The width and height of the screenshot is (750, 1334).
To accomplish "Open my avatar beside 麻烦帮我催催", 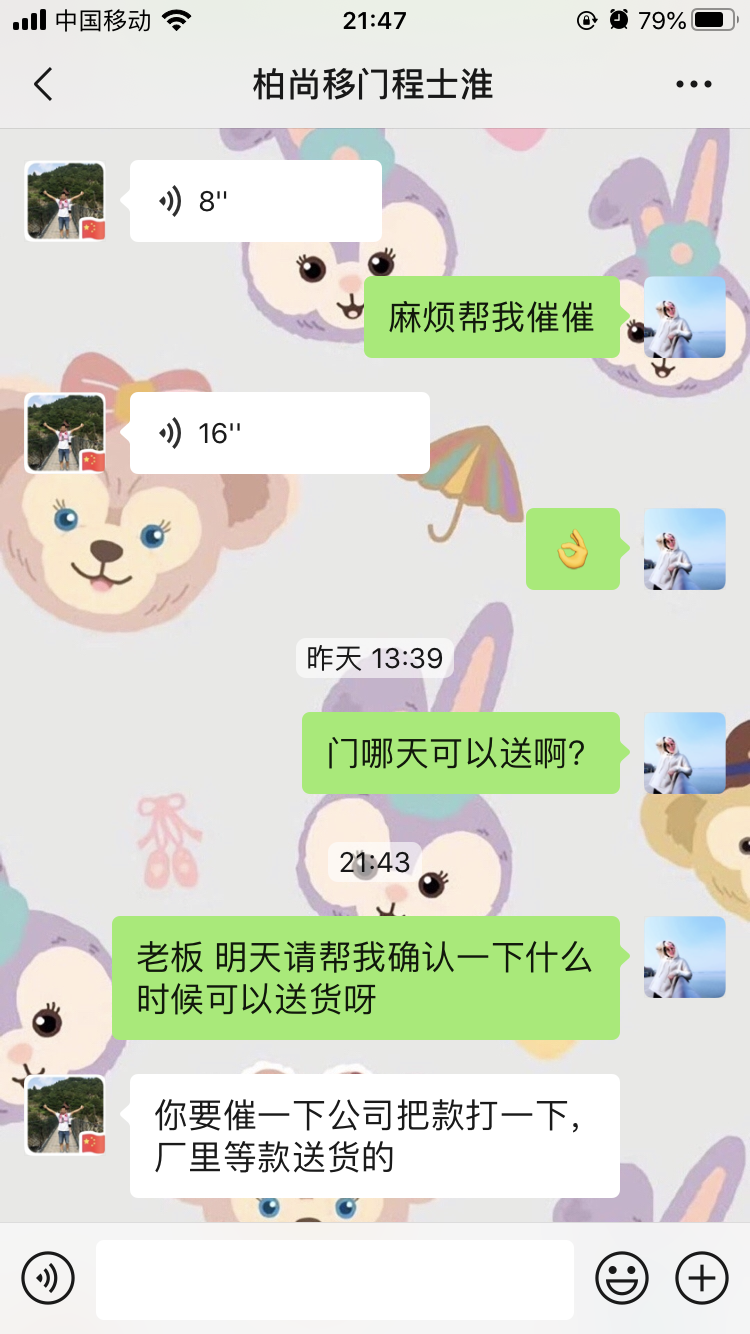I will (684, 317).
